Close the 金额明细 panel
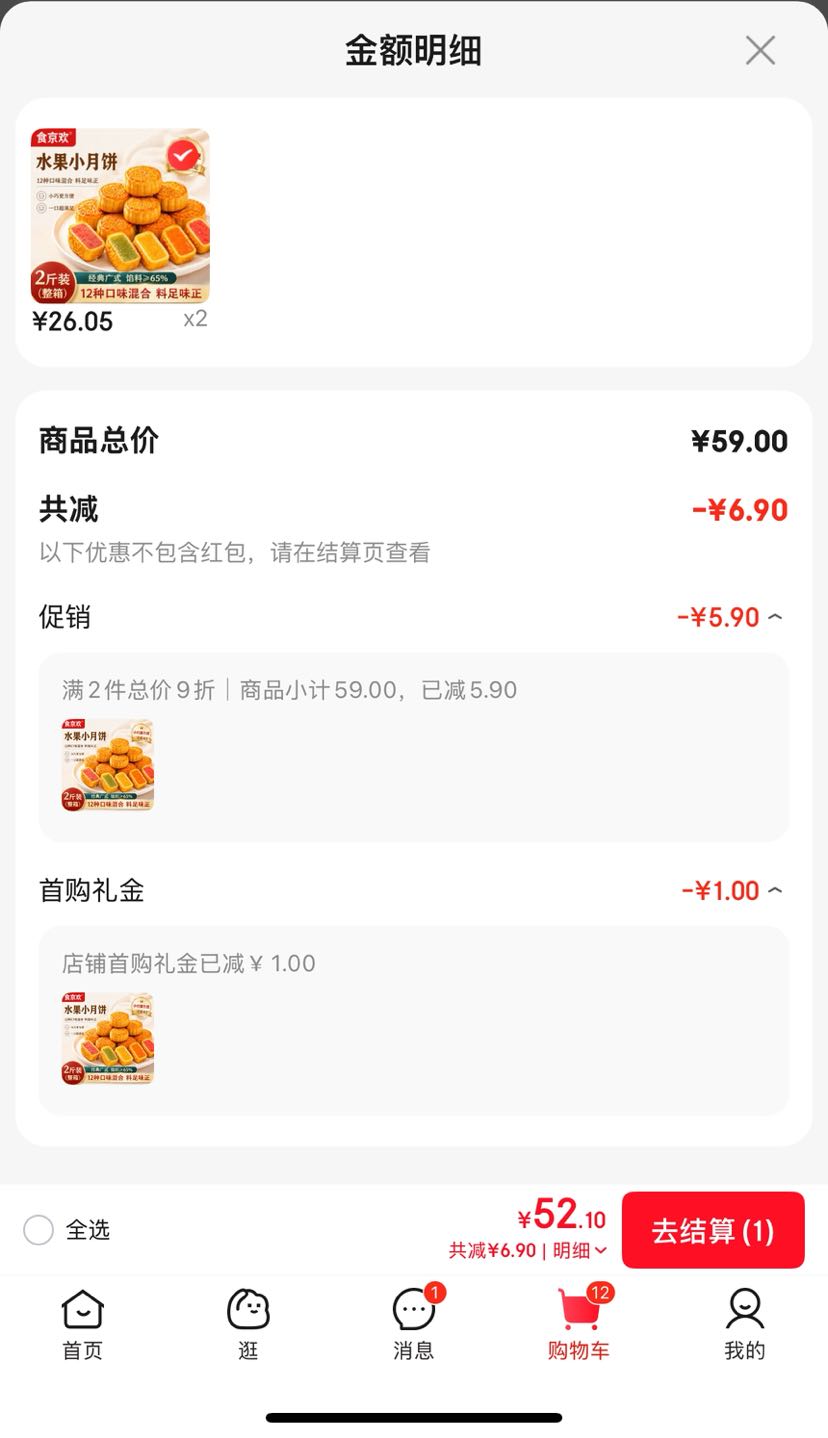Screen dimensions: 828x1438 tap(760, 50)
